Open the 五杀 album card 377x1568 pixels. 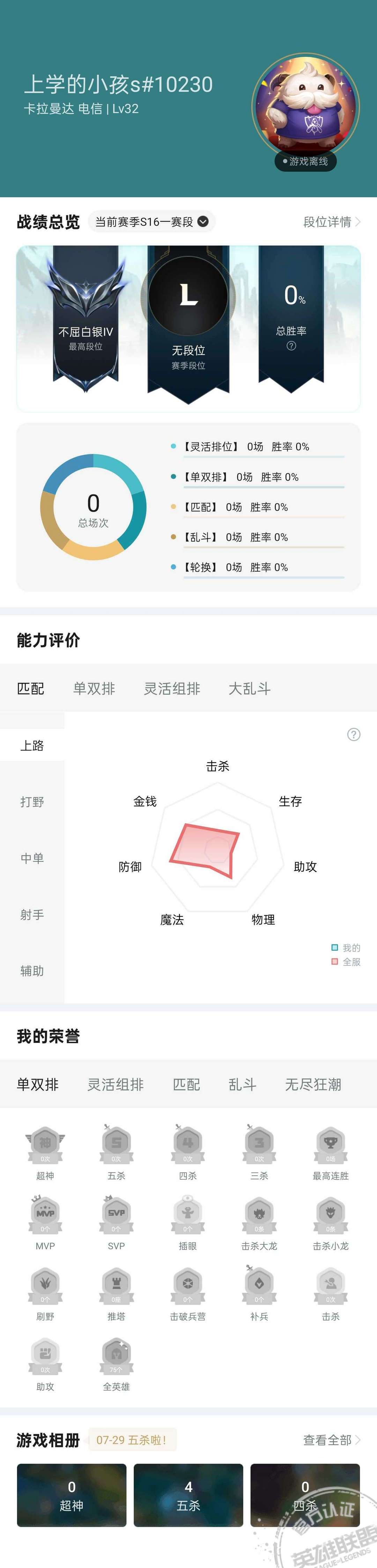point(188,1495)
